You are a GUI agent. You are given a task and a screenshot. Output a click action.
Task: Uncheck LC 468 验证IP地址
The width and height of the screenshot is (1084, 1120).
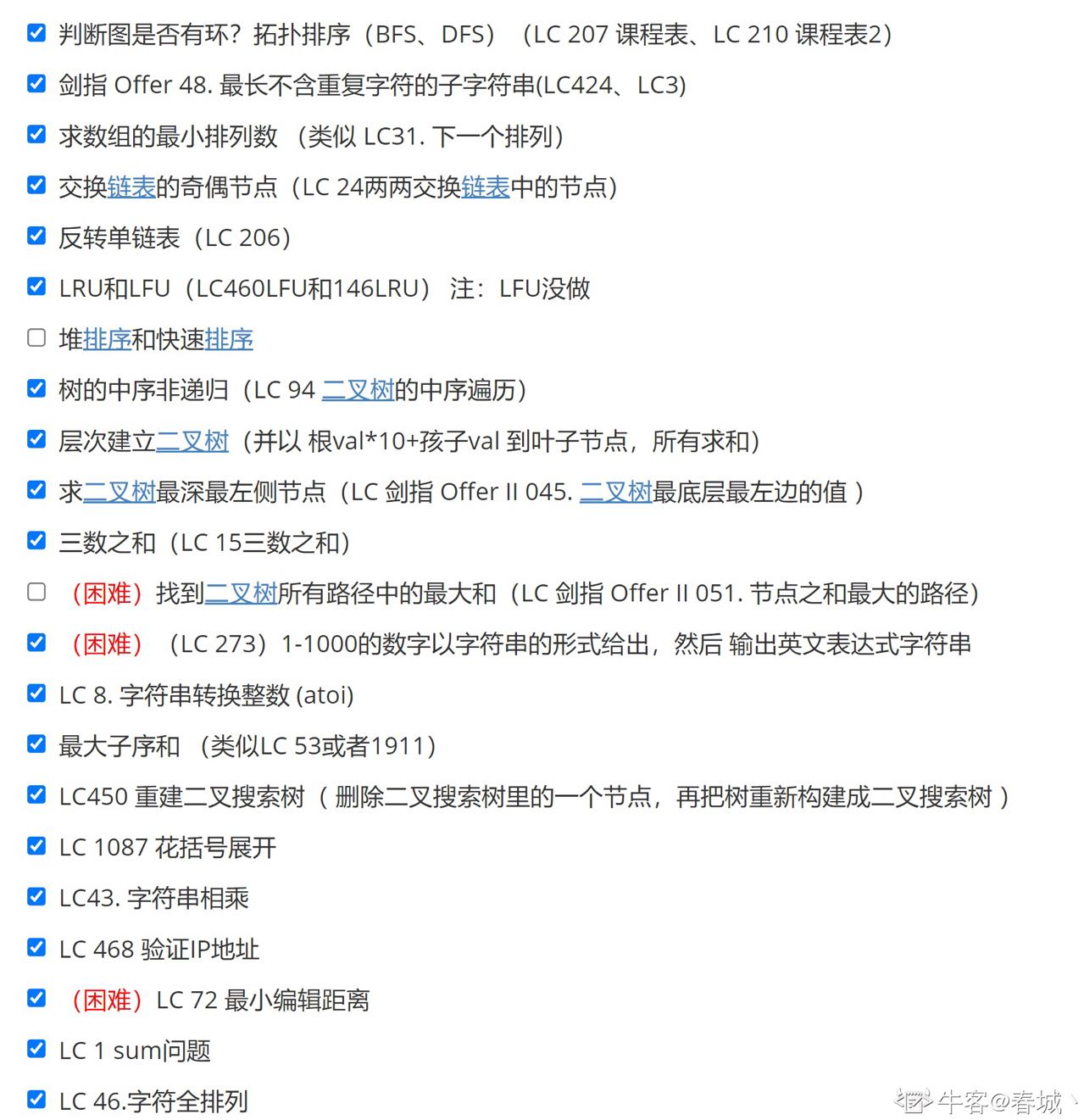pyautogui.click(x=36, y=948)
